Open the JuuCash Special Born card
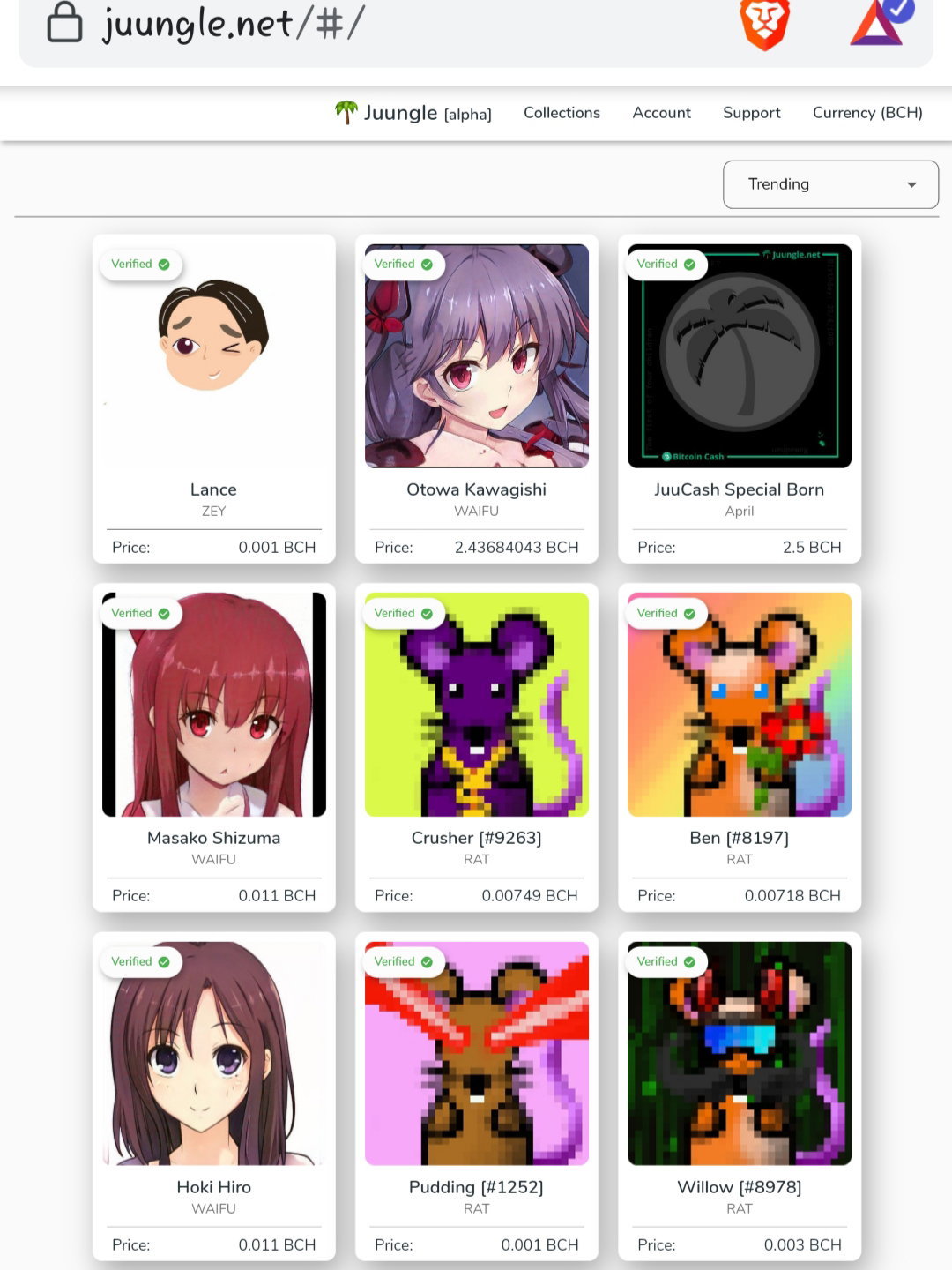This screenshot has width=952, height=1270. pyautogui.click(x=740, y=399)
